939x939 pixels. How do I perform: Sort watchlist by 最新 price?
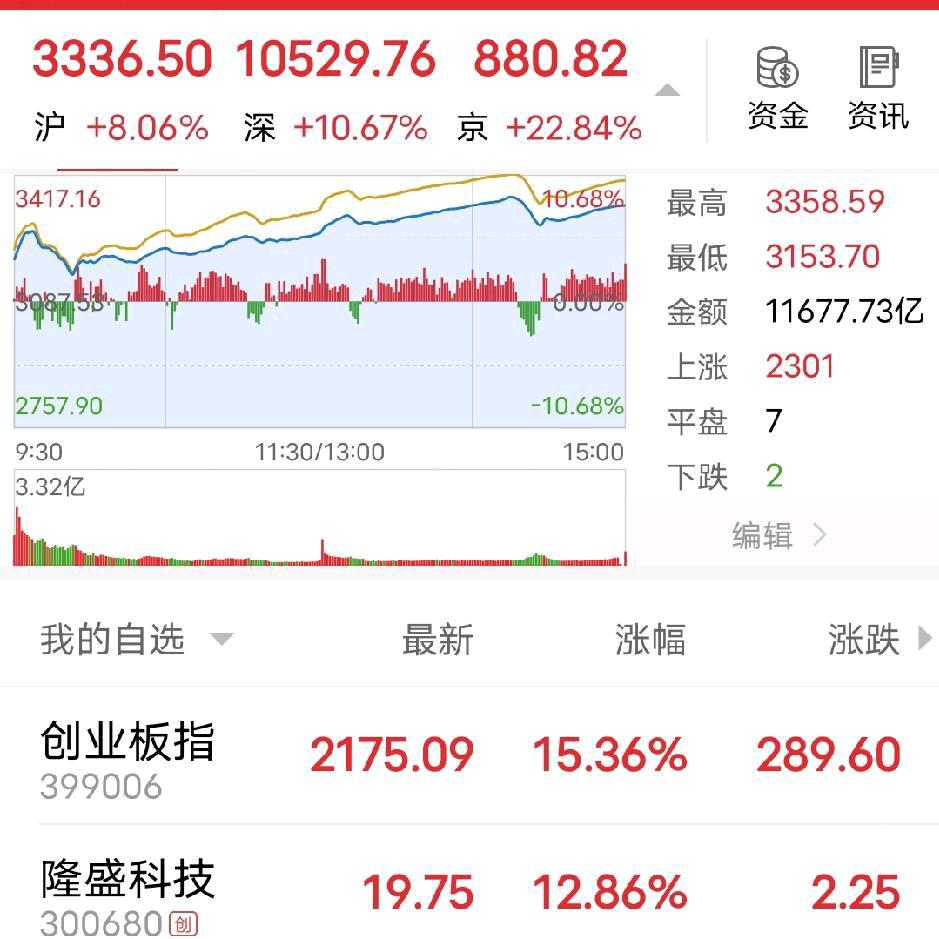coord(437,640)
